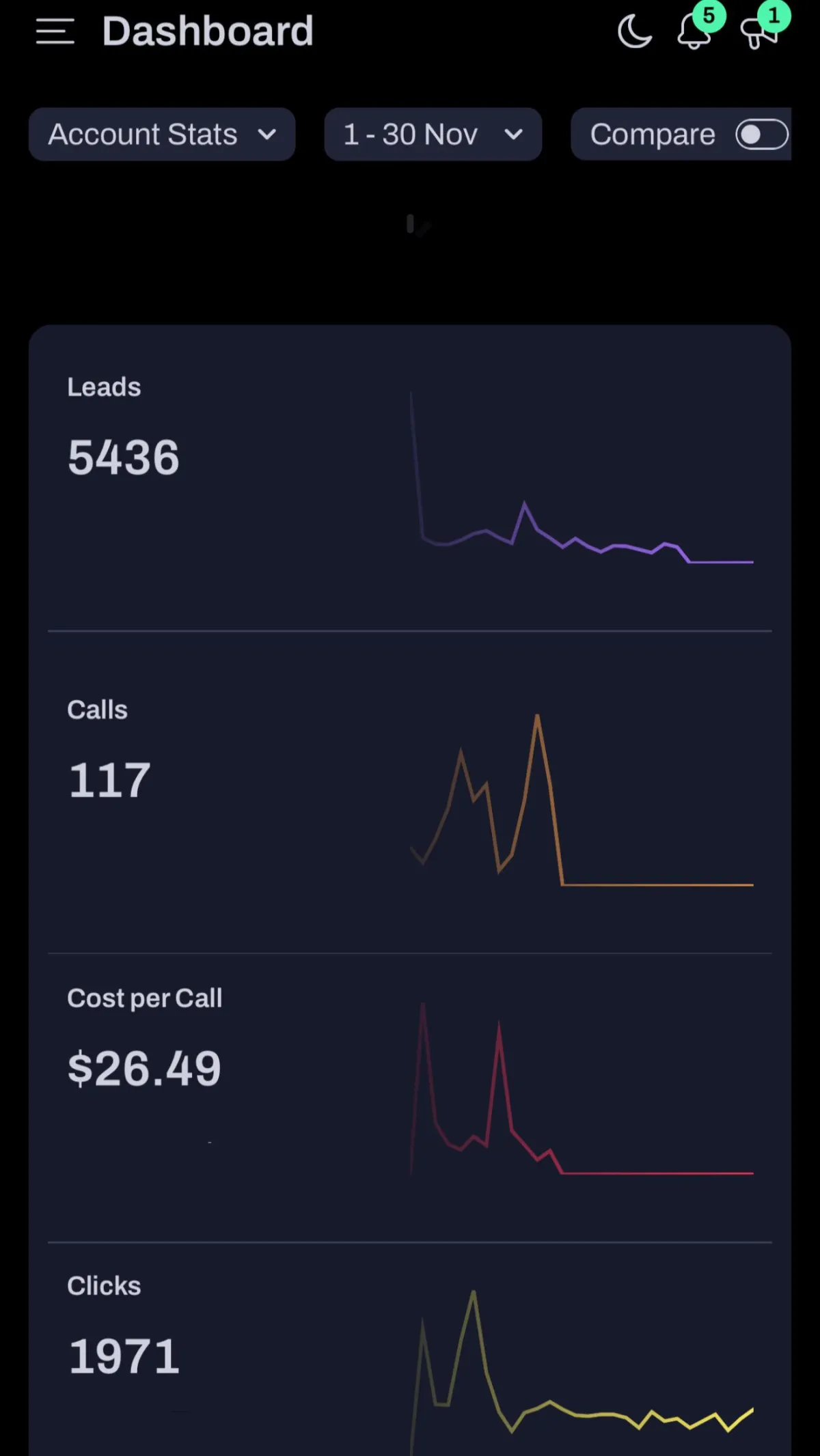The height and width of the screenshot is (1456, 820).
Task: Open the announcements megaphone icon
Action: 758,33
